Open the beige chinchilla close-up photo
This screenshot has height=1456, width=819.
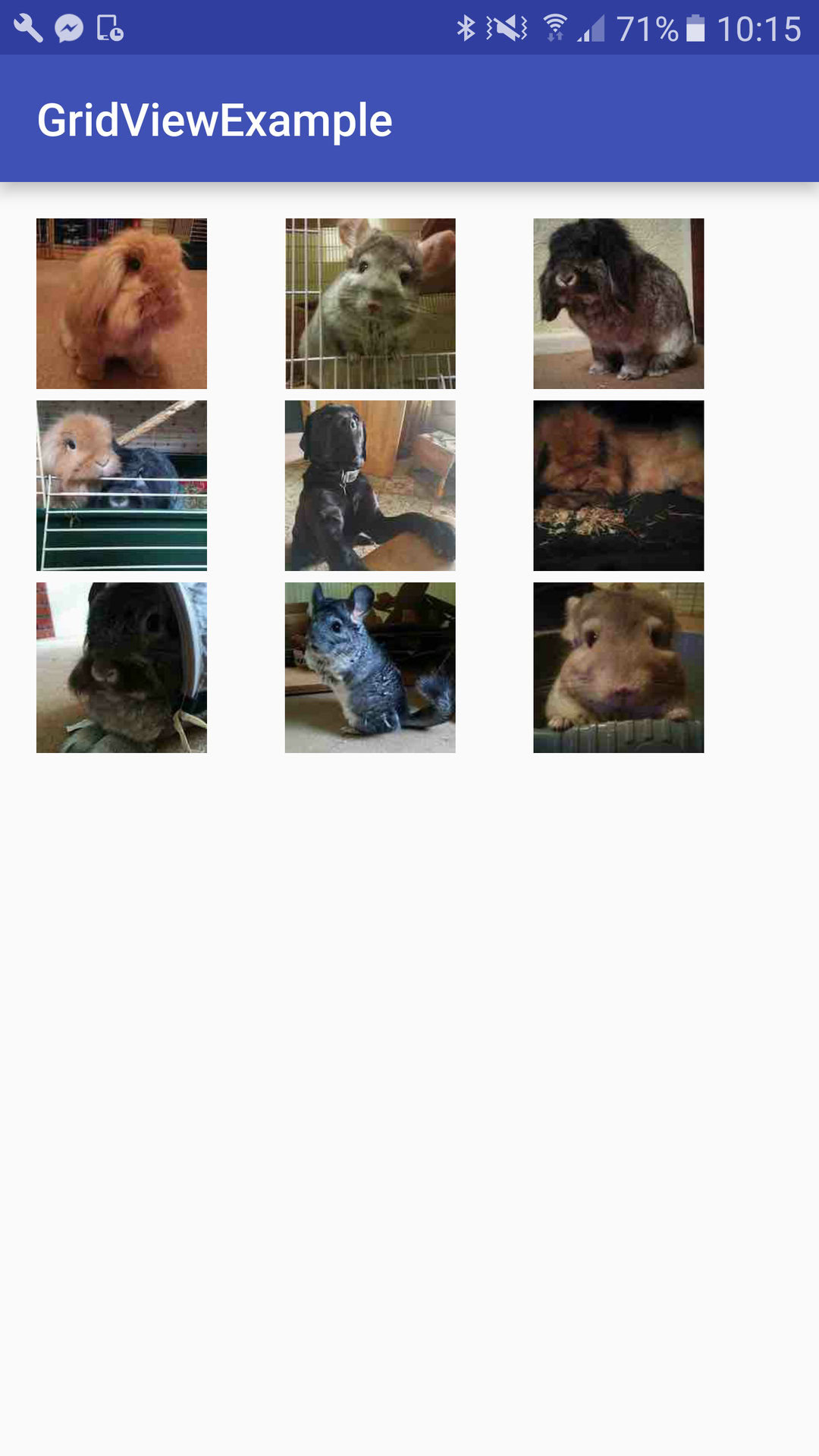[618, 667]
